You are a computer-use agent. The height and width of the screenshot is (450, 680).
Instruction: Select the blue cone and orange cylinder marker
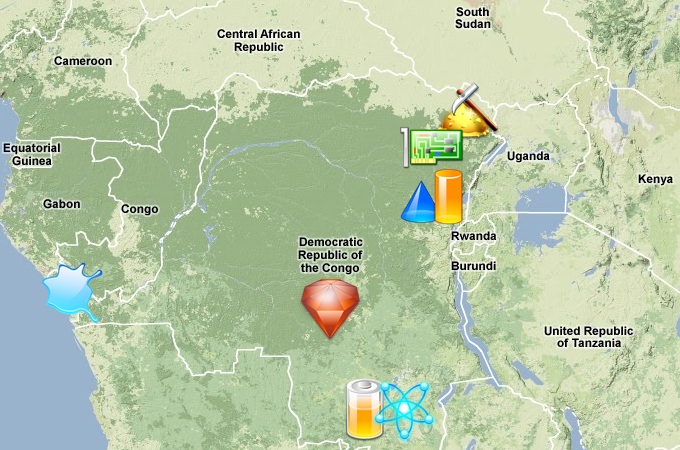coord(433,197)
